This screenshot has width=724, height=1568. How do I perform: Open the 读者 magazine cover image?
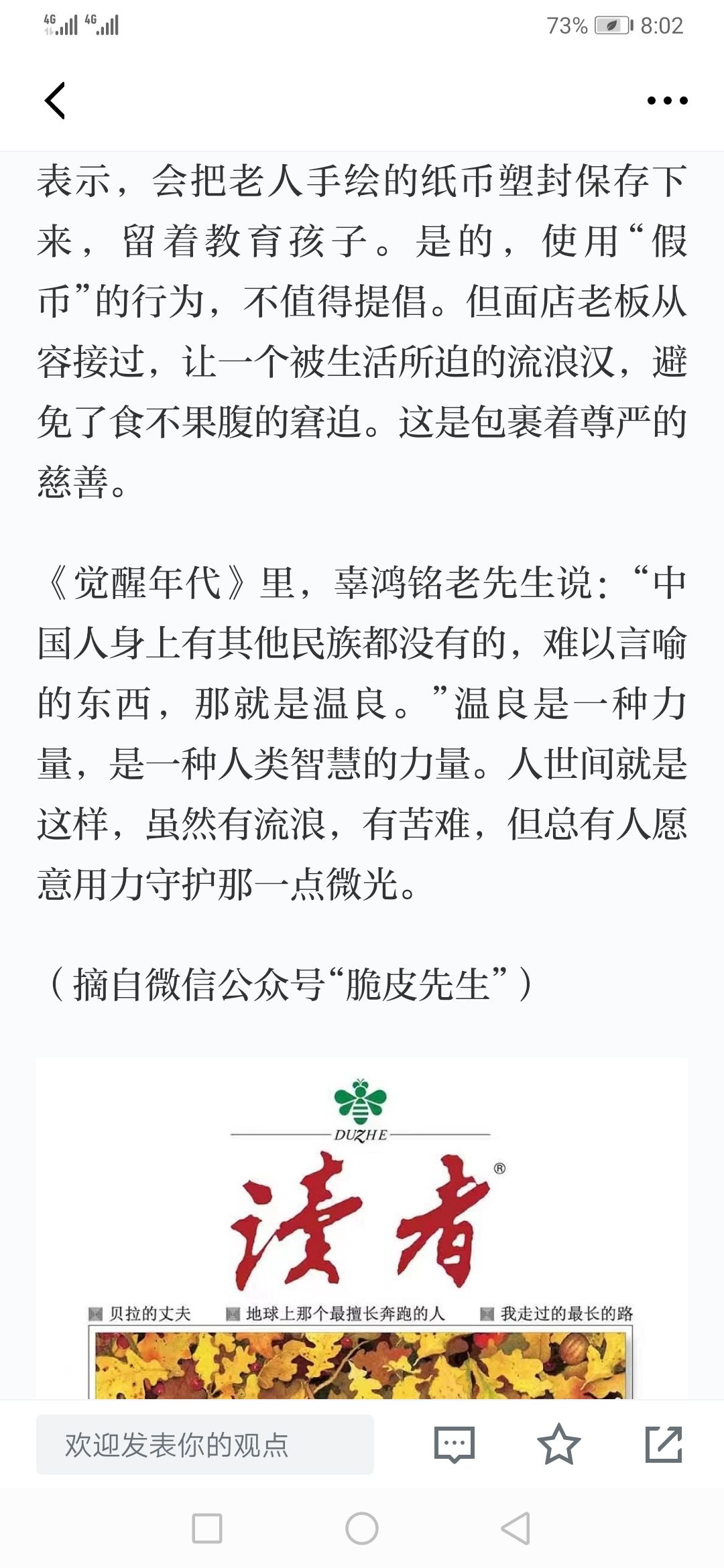(x=362, y=1228)
